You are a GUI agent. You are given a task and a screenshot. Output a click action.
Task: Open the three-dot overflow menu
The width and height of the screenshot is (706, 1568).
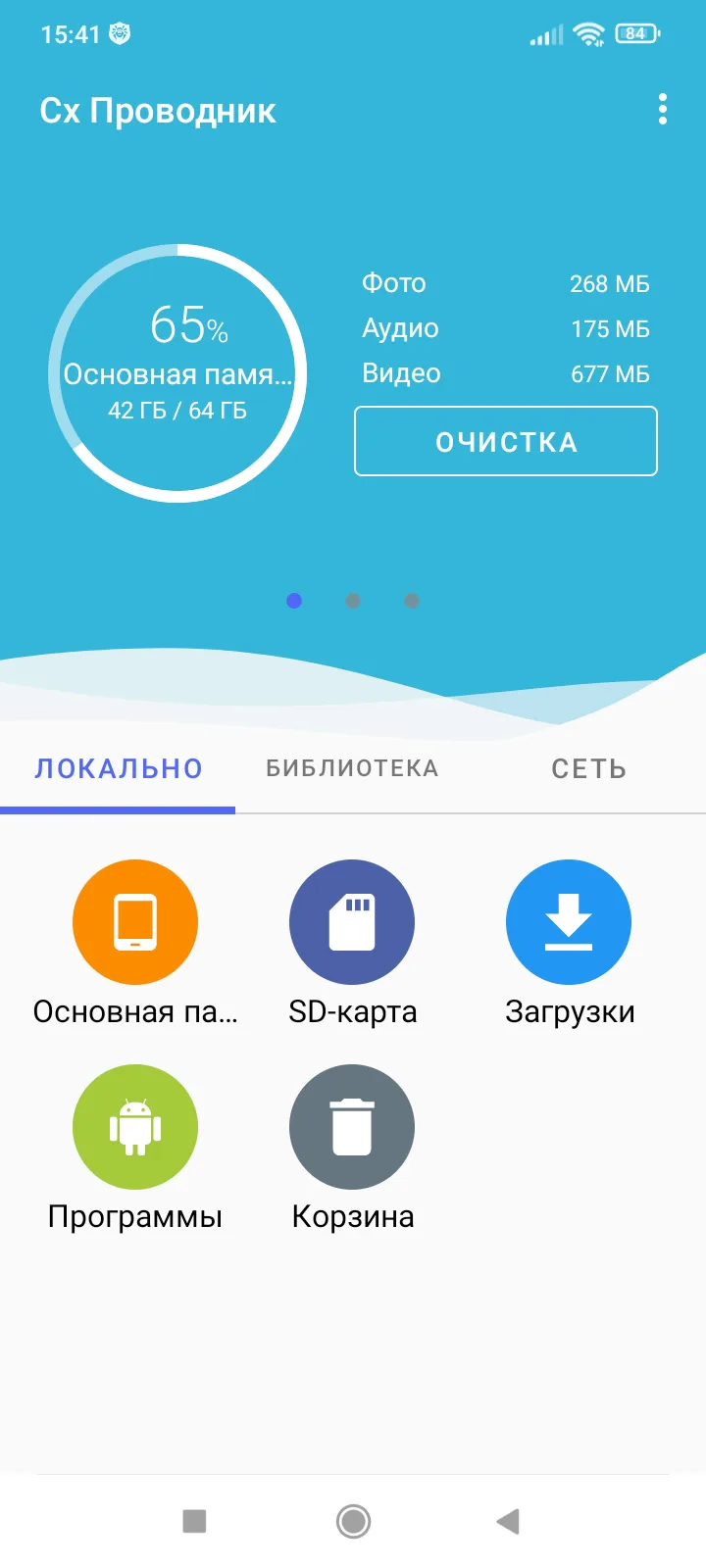click(x=663, y=110)
